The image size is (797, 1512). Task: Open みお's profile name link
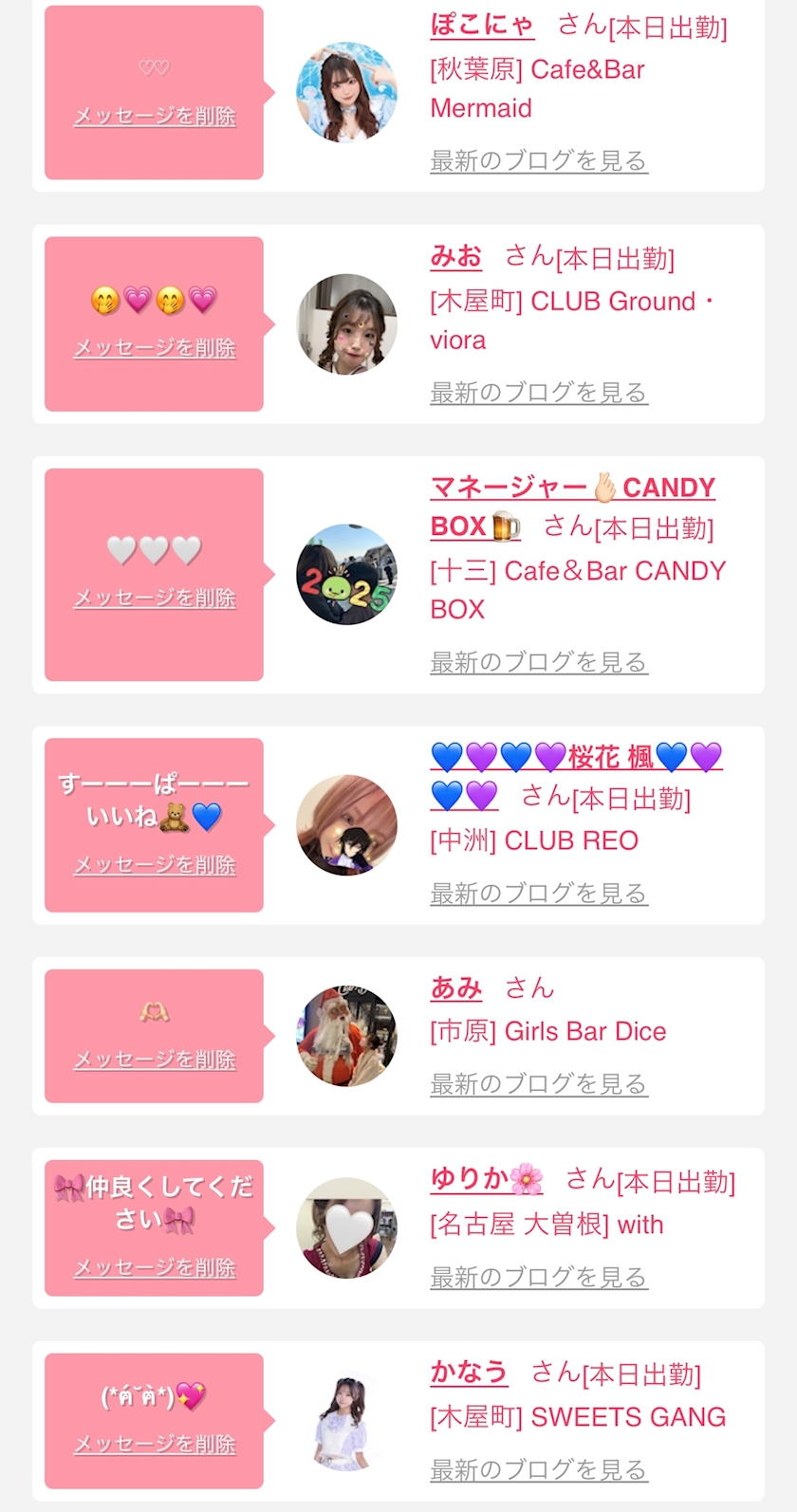tap(455, 257)
